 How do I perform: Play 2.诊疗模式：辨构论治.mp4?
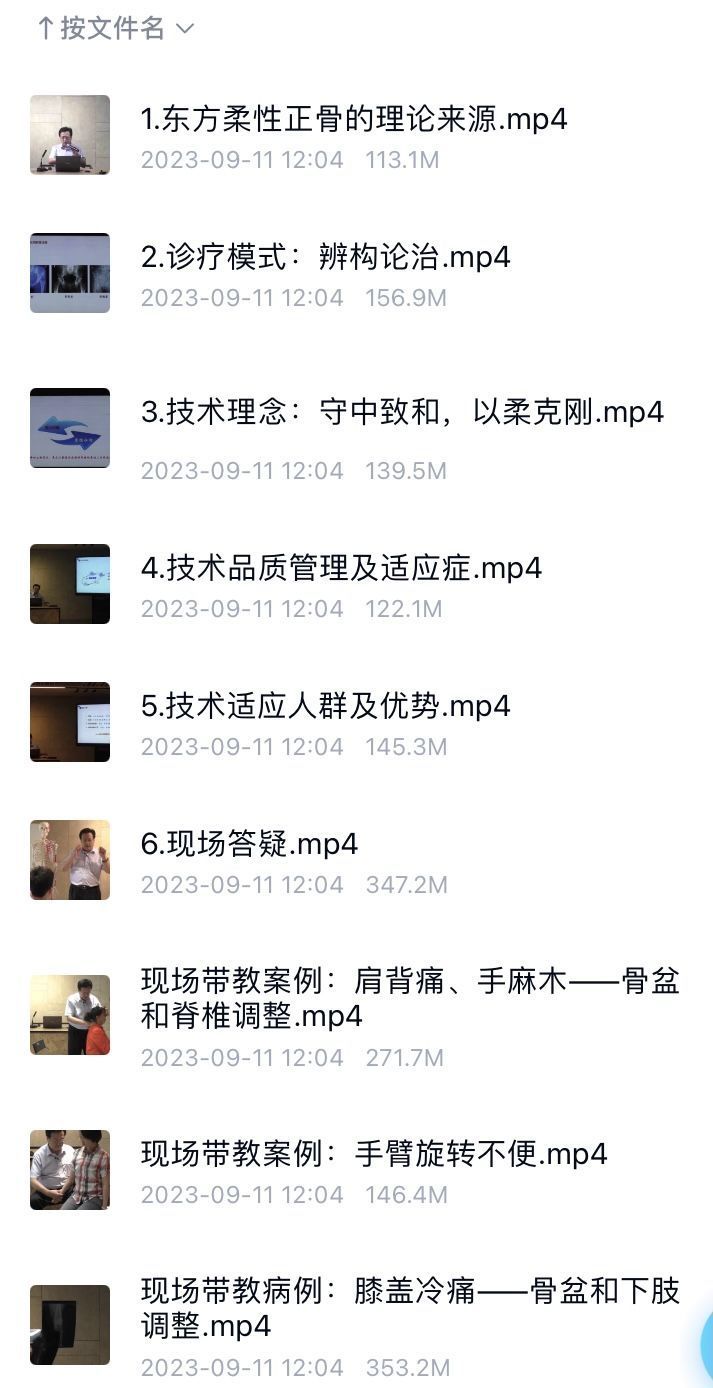click(x=326, y=257)
